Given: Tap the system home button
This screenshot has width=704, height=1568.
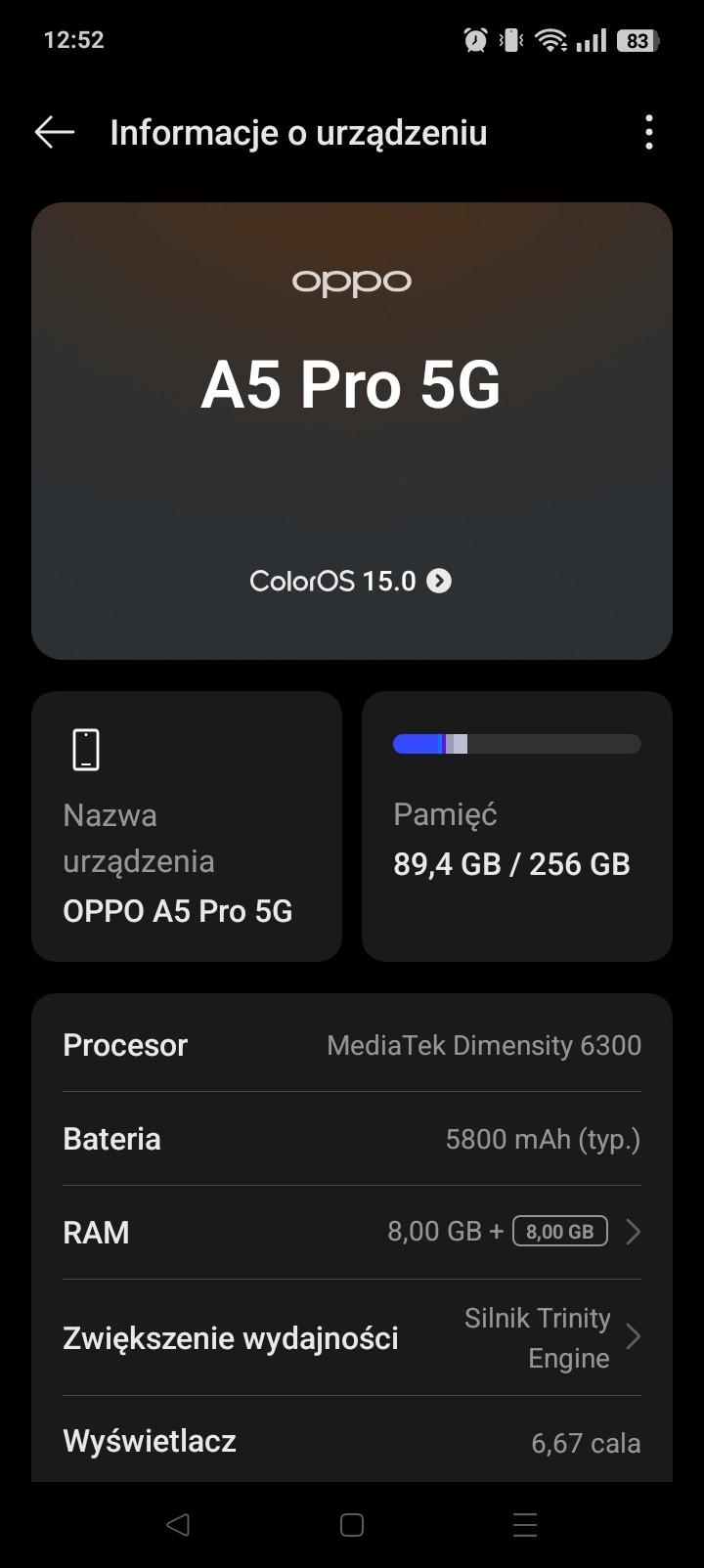Looking at the screenshot, I should pyautogui.click(x=352, y=1525).
